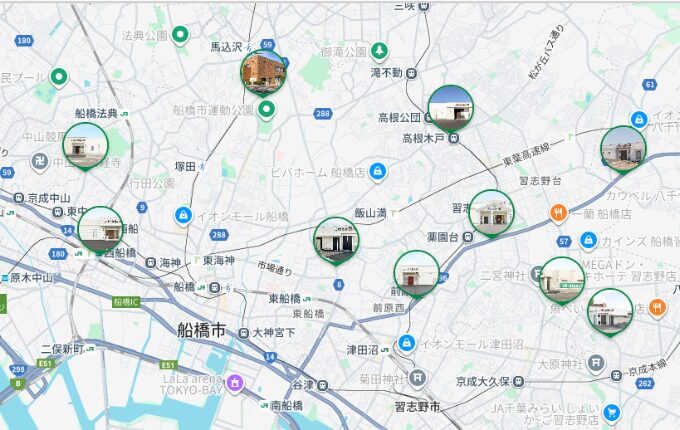Viewport: 680px width, 430px height.
Task: Select the 一蘭 船橋店 restaurant pin
Action: click(559, 213)
